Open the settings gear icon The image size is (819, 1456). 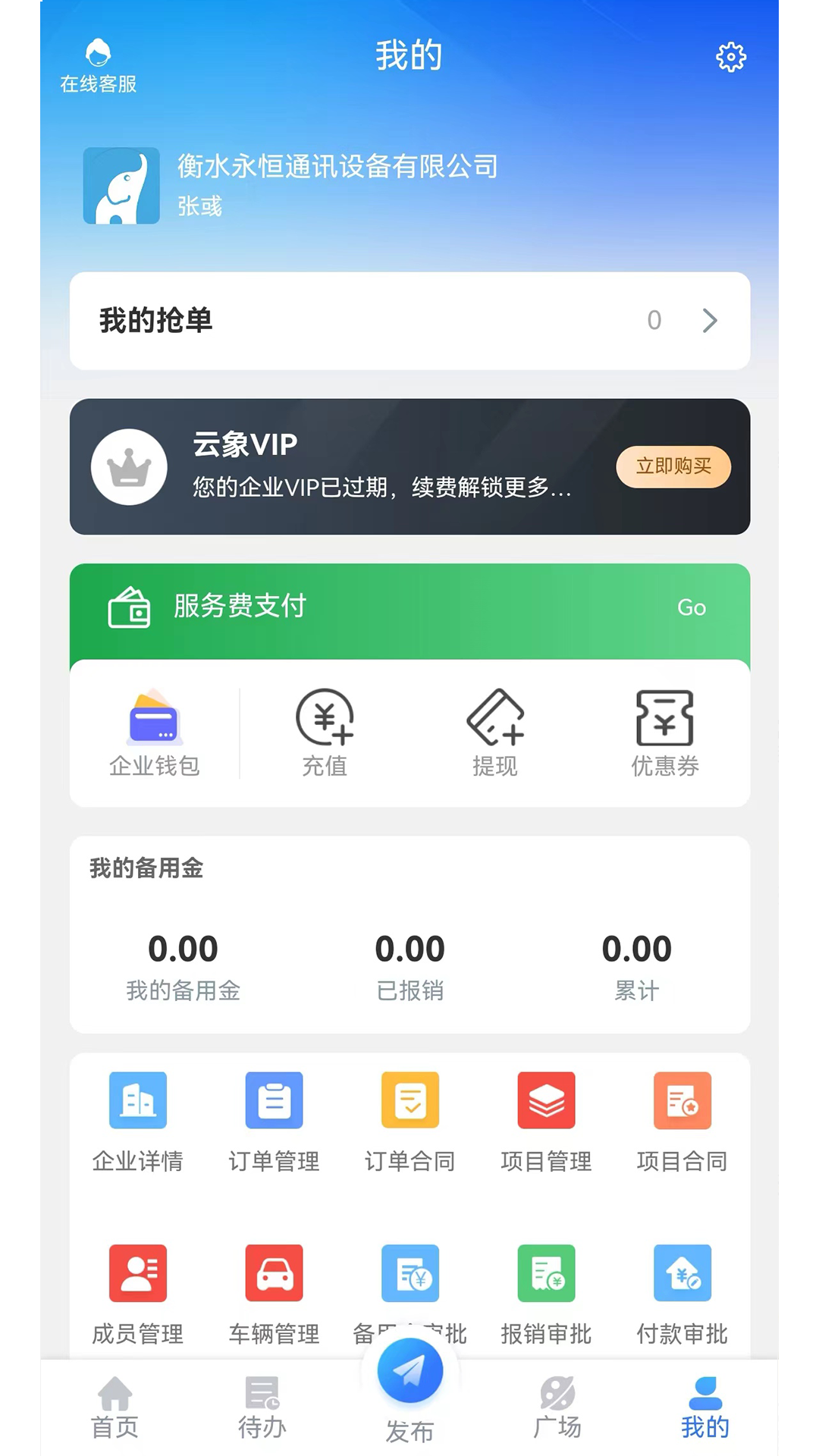pos(731,57)
